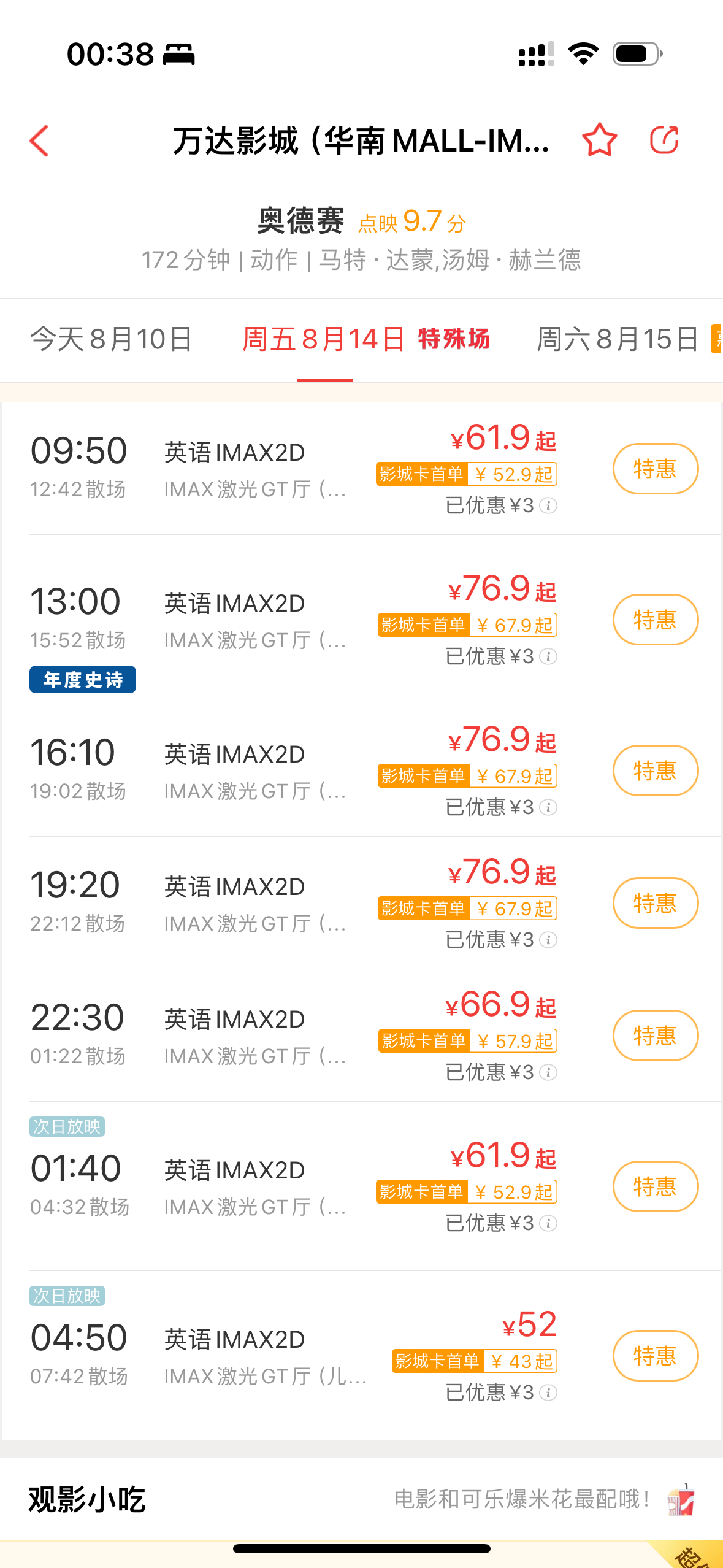The width and height of the screenshot is (723, 1568).
Task: Tap 特惠 for the 09:50 showing
Action: [x=656, y=469]
